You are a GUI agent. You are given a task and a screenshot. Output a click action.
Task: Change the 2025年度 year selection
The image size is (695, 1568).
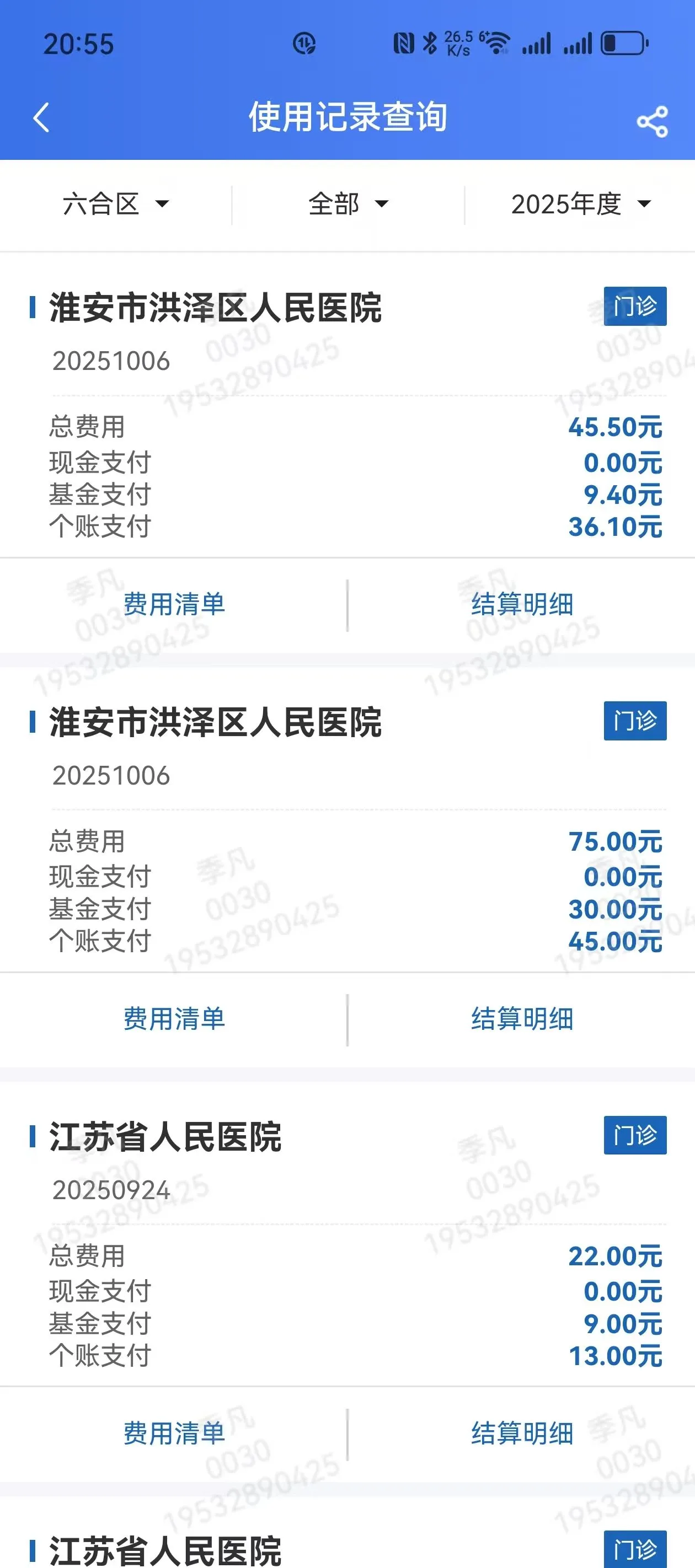click(x=580, y=205)
